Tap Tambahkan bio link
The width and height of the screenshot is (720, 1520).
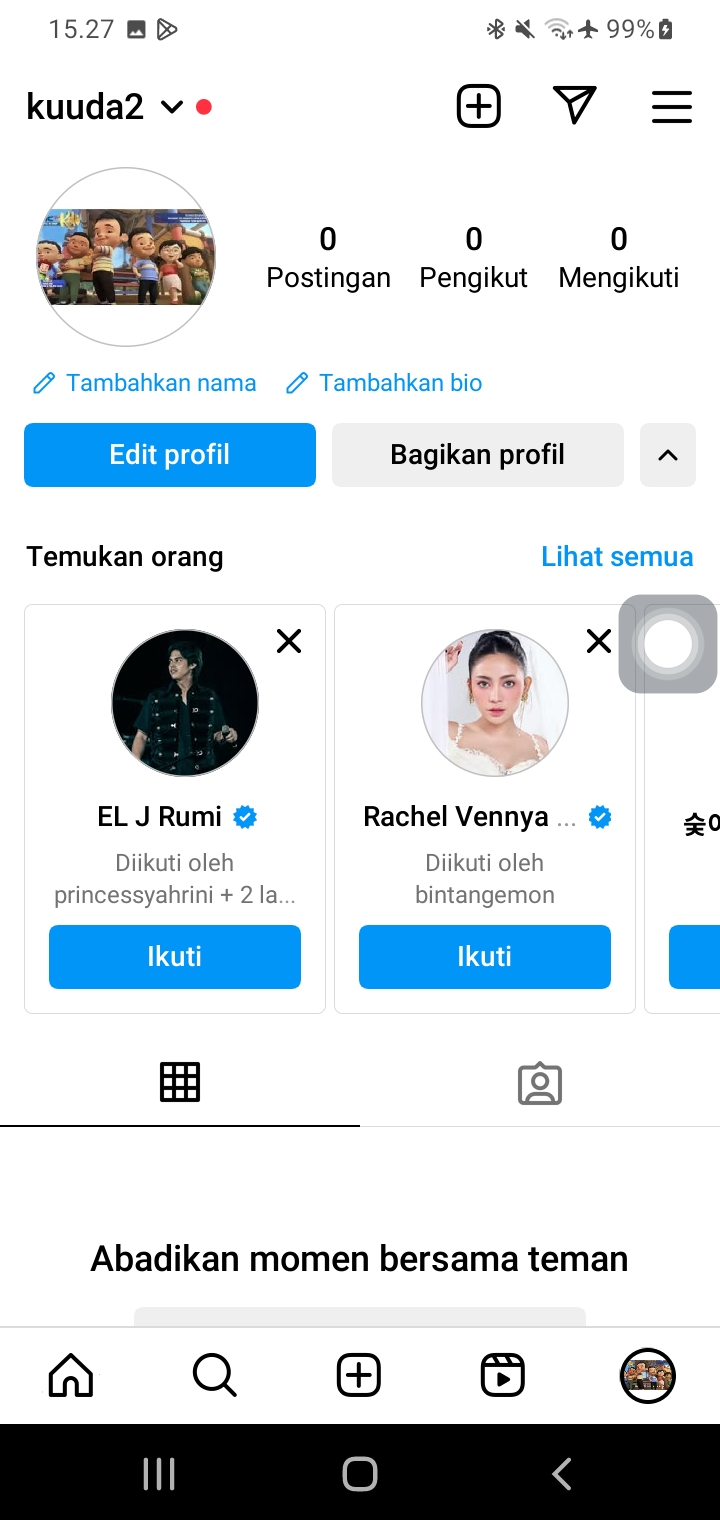coord(384,383)
